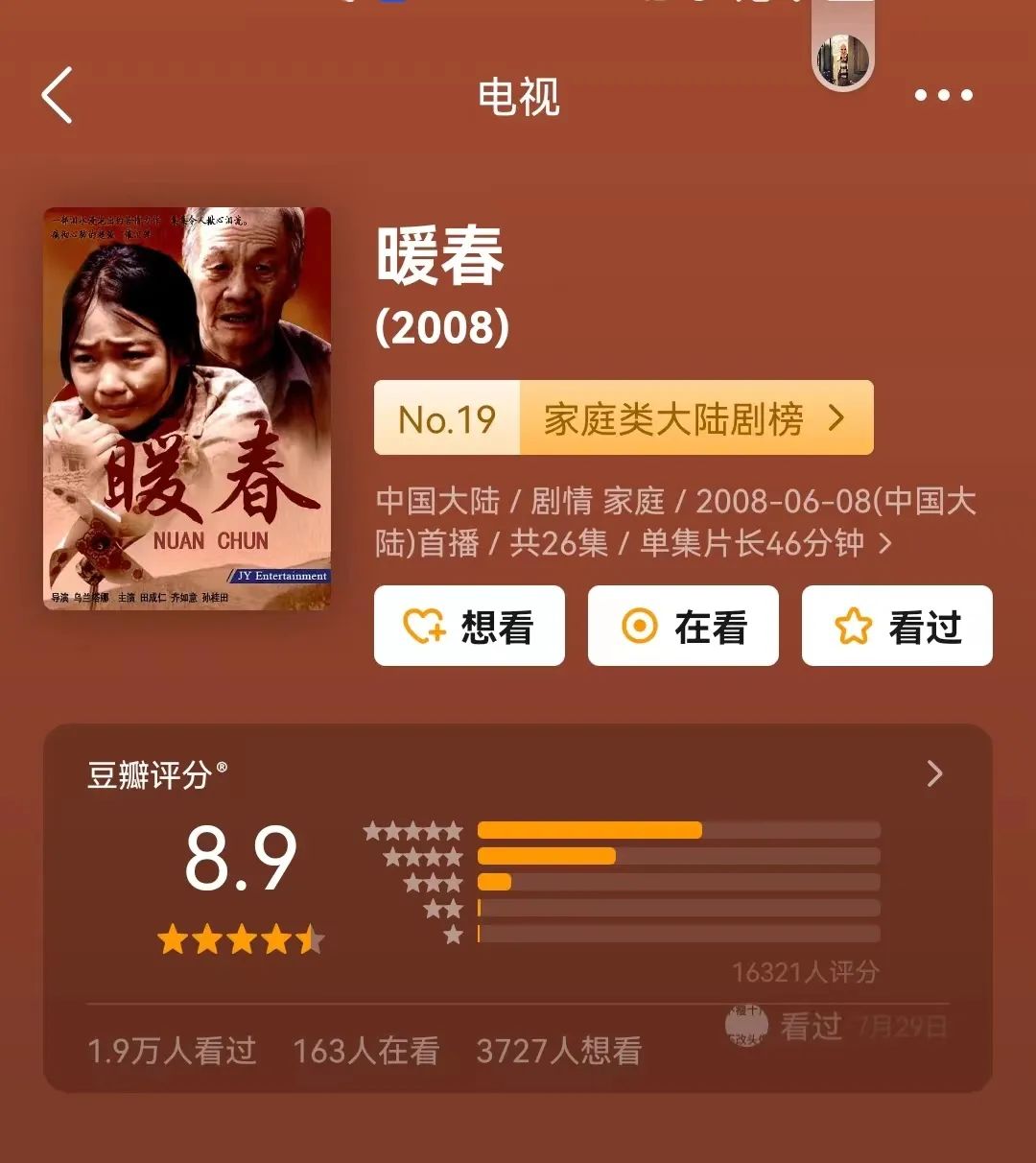
Task: Mark 暖春 as 看过
Action: [x=897, y=627]
